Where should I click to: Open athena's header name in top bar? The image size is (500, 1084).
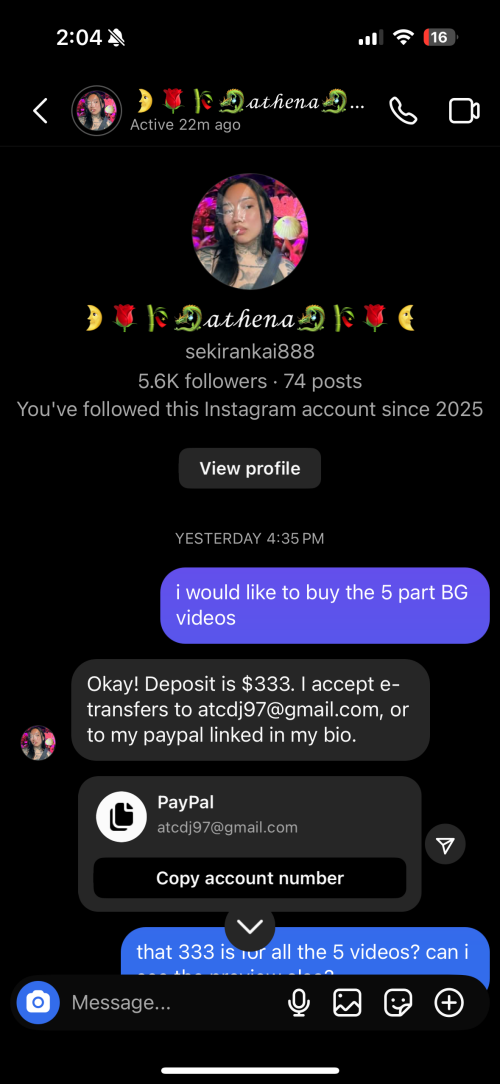click(247, 104)
